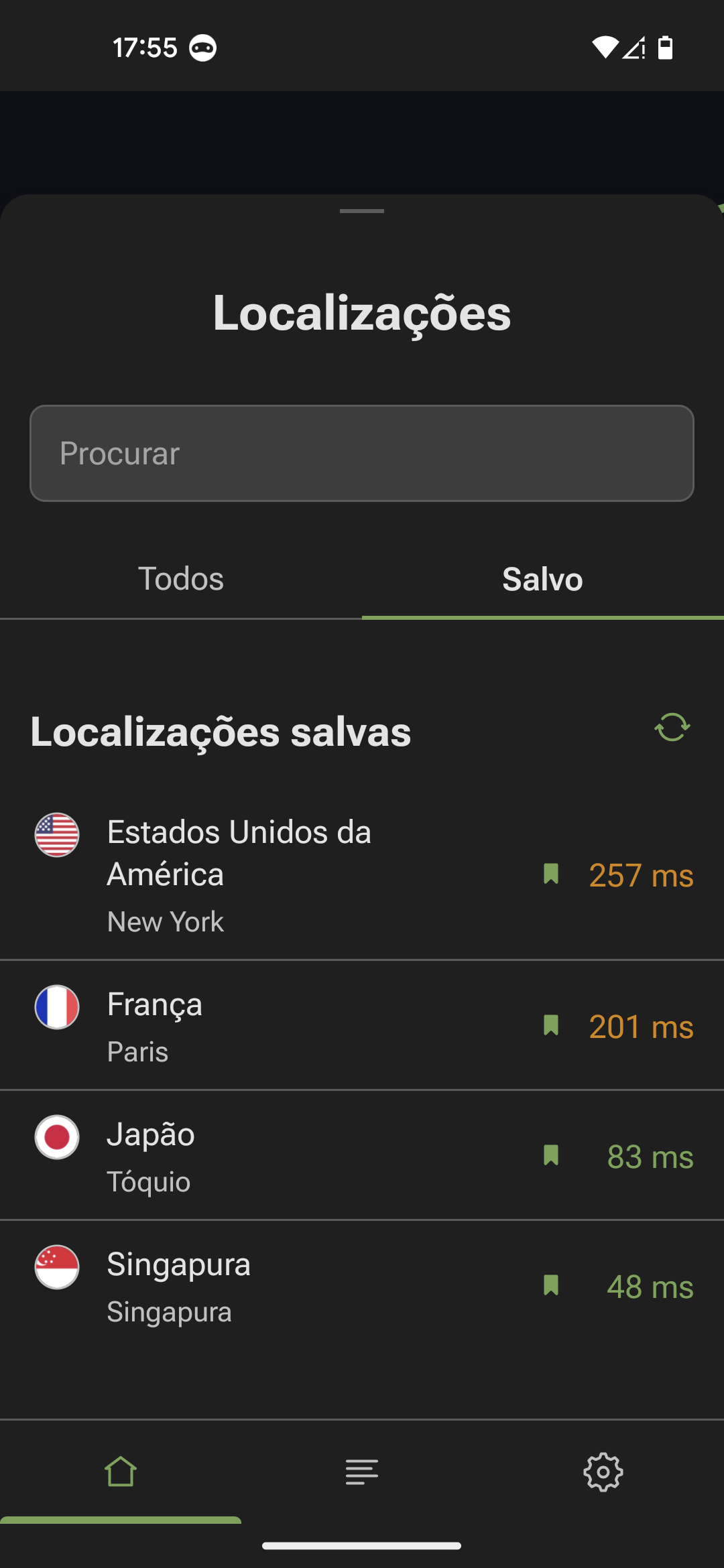Viewport: 724px width, 1568px height.
Task: Select the locations list icon in bottom bar
Action: click(x=361, y=1472)
